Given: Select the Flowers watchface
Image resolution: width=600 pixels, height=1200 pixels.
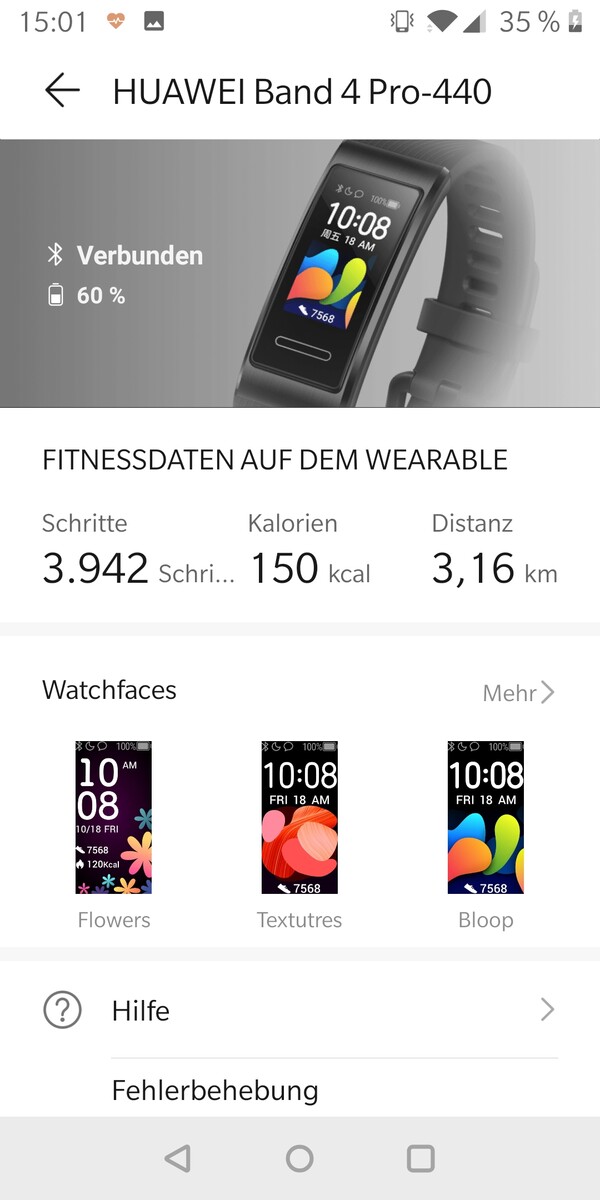Looking at the screenshot, I should tap(114, 817).
